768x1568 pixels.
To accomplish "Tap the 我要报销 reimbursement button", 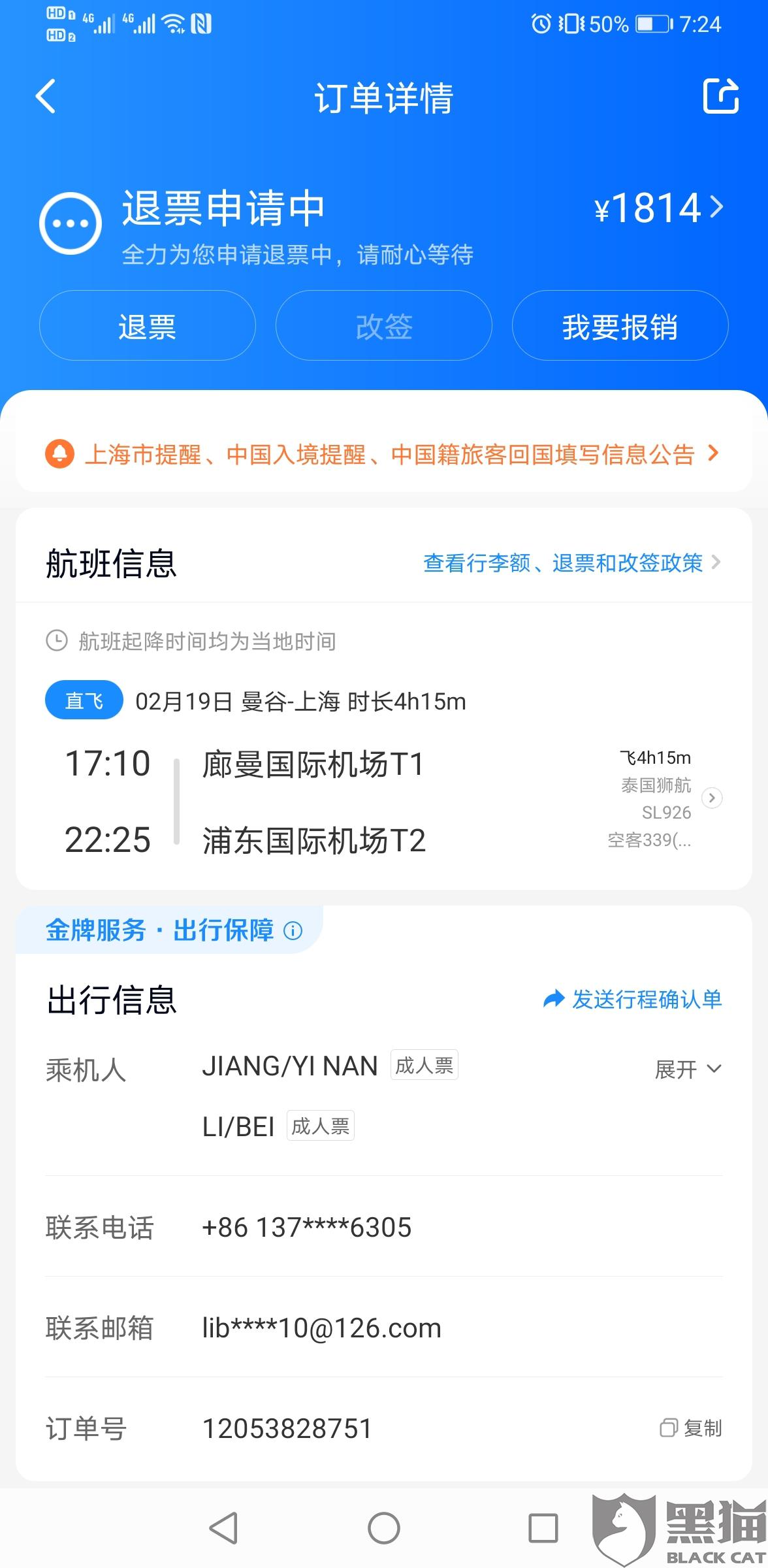I will pos(620,325).
